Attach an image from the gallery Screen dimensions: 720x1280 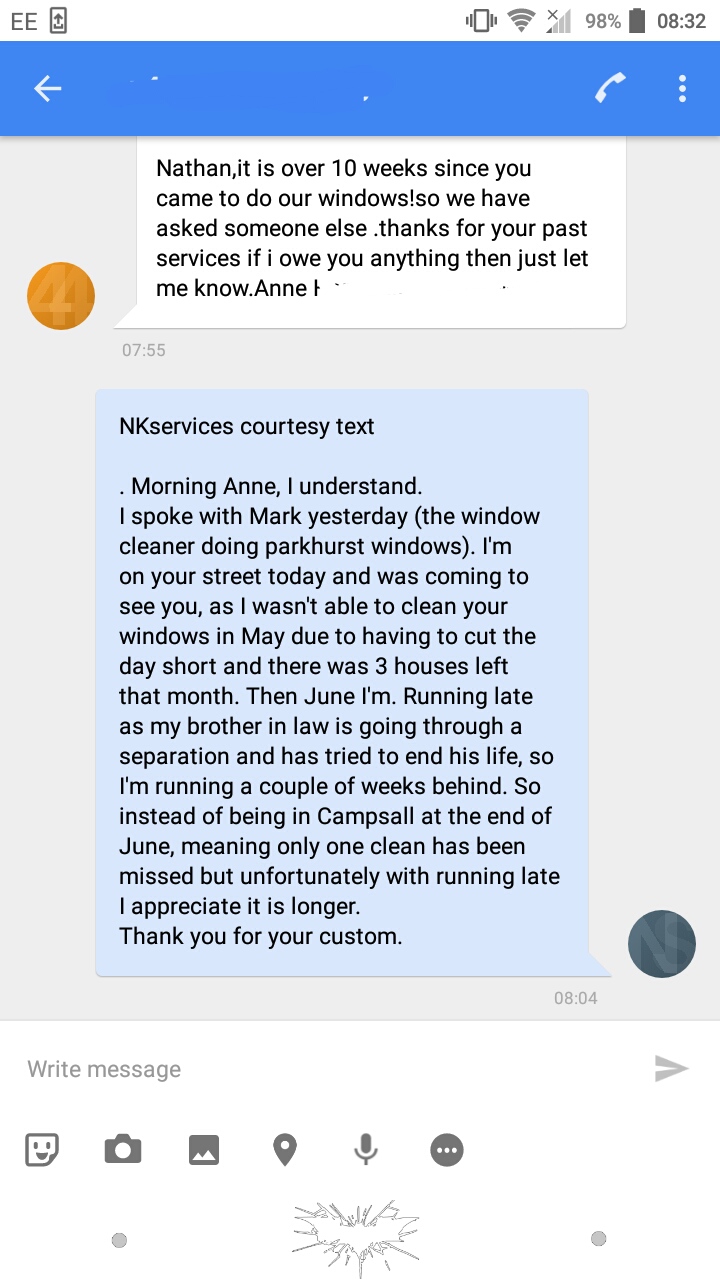[204, 1150]
